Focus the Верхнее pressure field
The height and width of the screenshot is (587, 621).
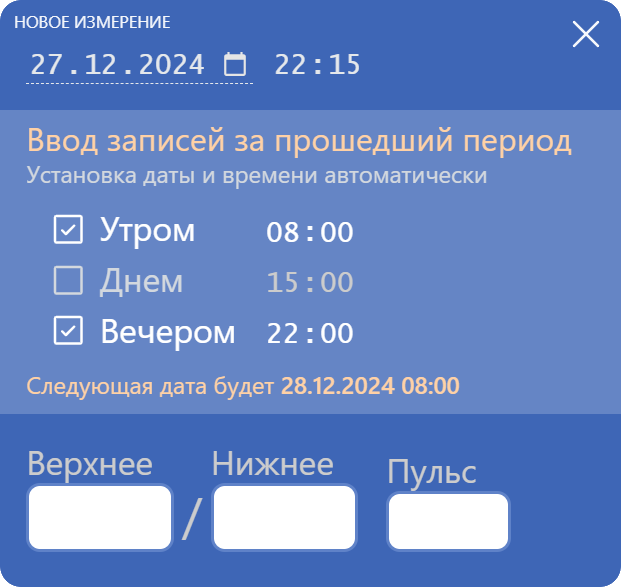click(99, 518)
